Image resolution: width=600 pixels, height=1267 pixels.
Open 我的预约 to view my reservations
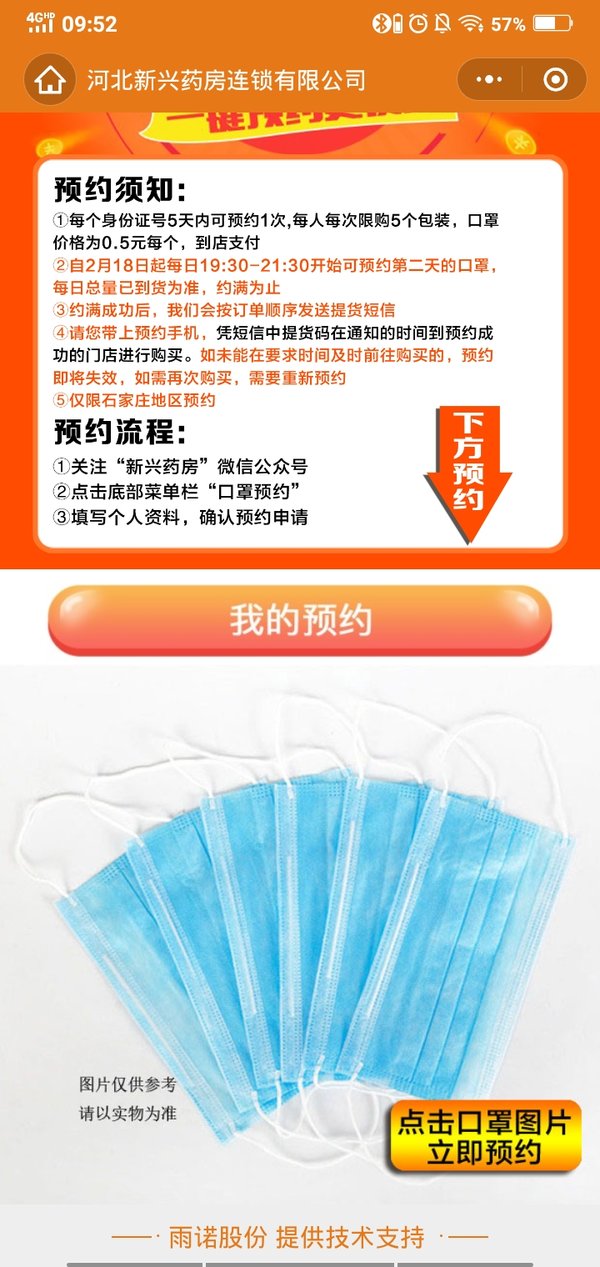point(300,620)
